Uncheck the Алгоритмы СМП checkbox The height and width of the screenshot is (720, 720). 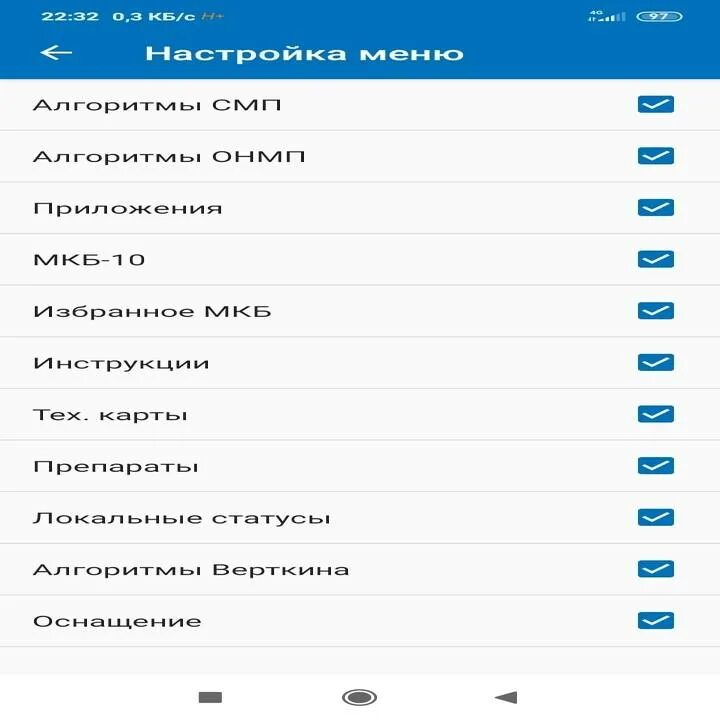[656, 104]
